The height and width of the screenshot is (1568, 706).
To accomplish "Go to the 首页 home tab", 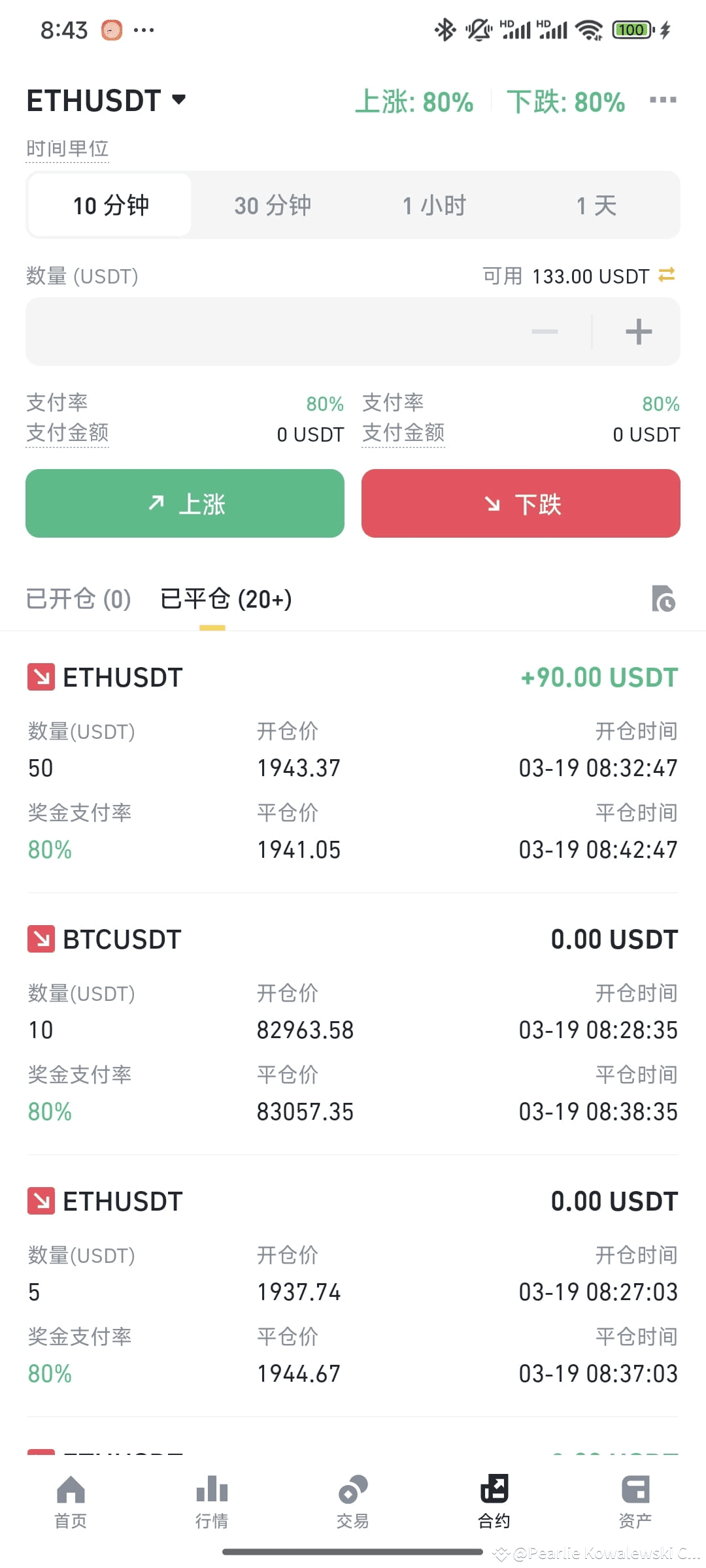I will click(x=71, y=1501).
